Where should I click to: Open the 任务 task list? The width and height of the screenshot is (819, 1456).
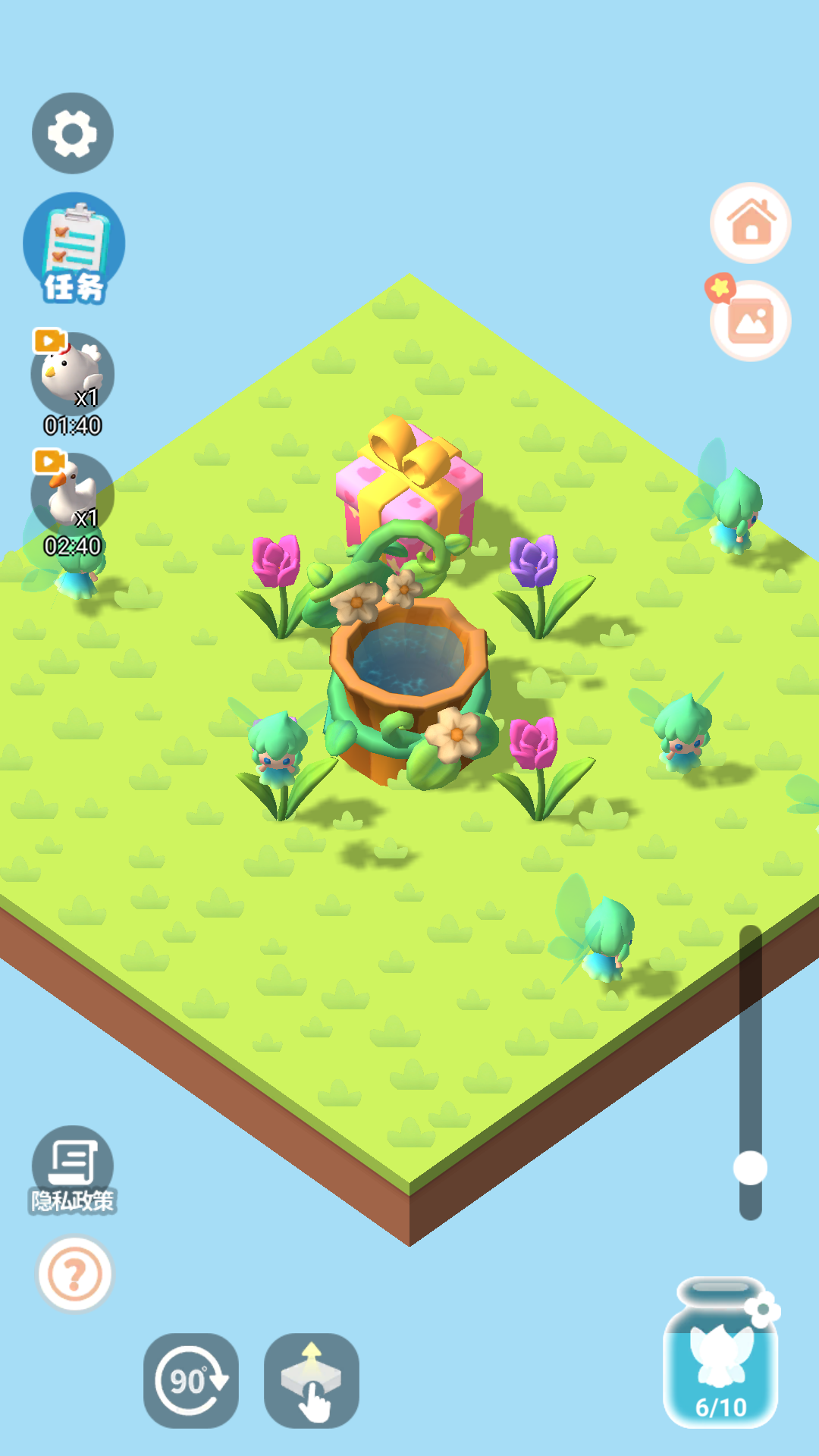coord(74,249)
